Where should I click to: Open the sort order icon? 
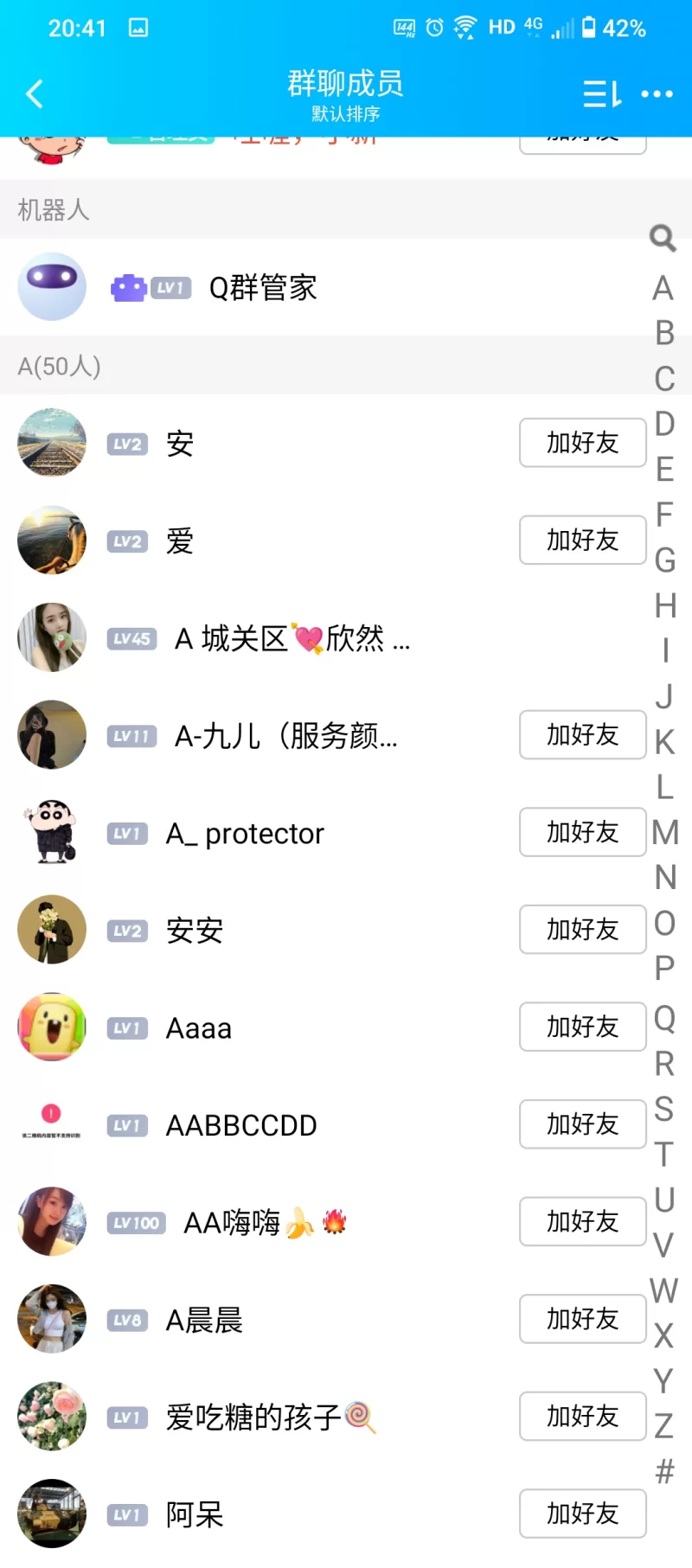pos(601,93)
